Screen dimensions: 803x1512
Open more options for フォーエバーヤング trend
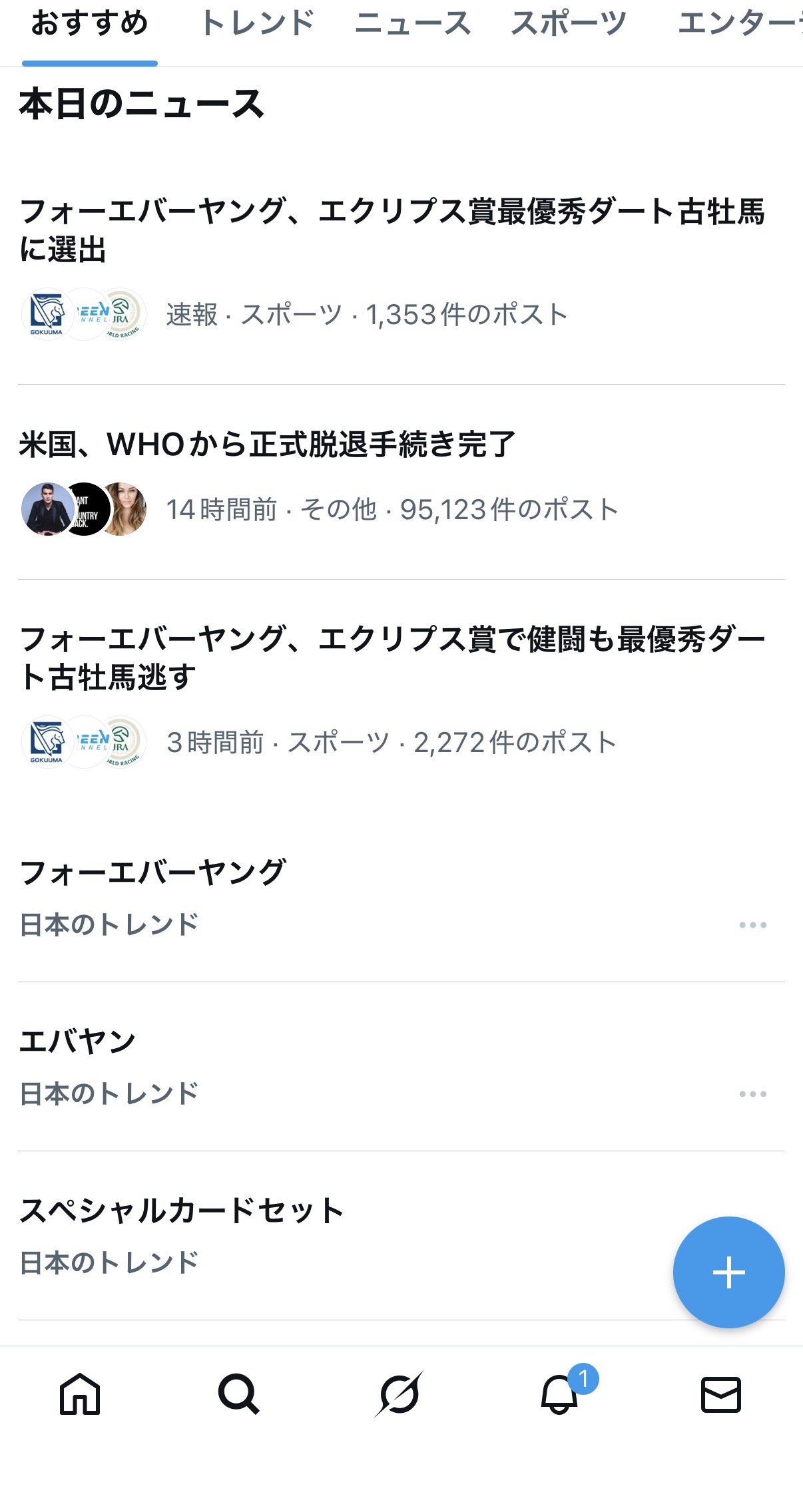click(752, 925)
